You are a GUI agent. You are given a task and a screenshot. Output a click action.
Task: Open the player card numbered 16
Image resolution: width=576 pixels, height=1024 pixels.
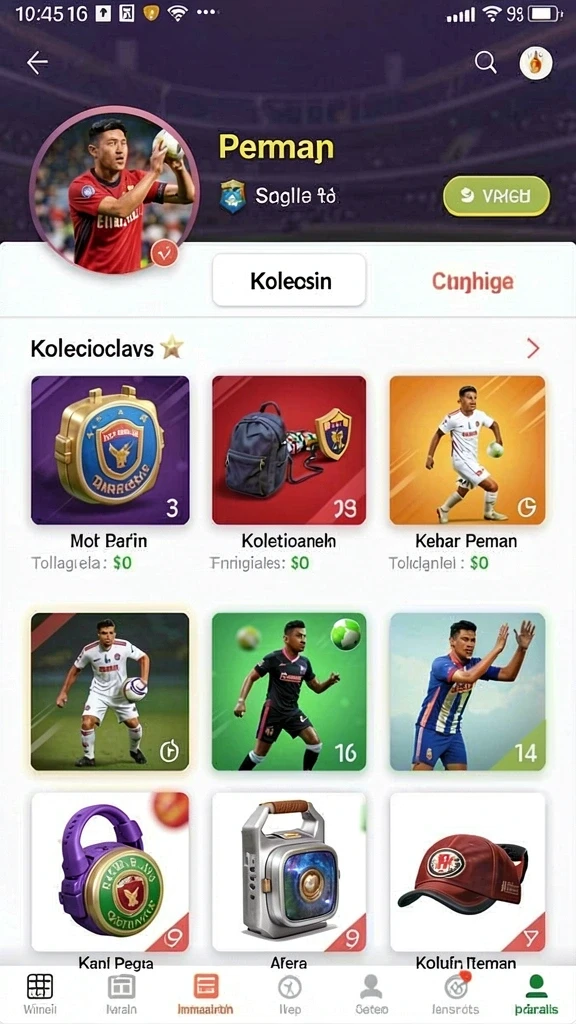pos(289,692)
